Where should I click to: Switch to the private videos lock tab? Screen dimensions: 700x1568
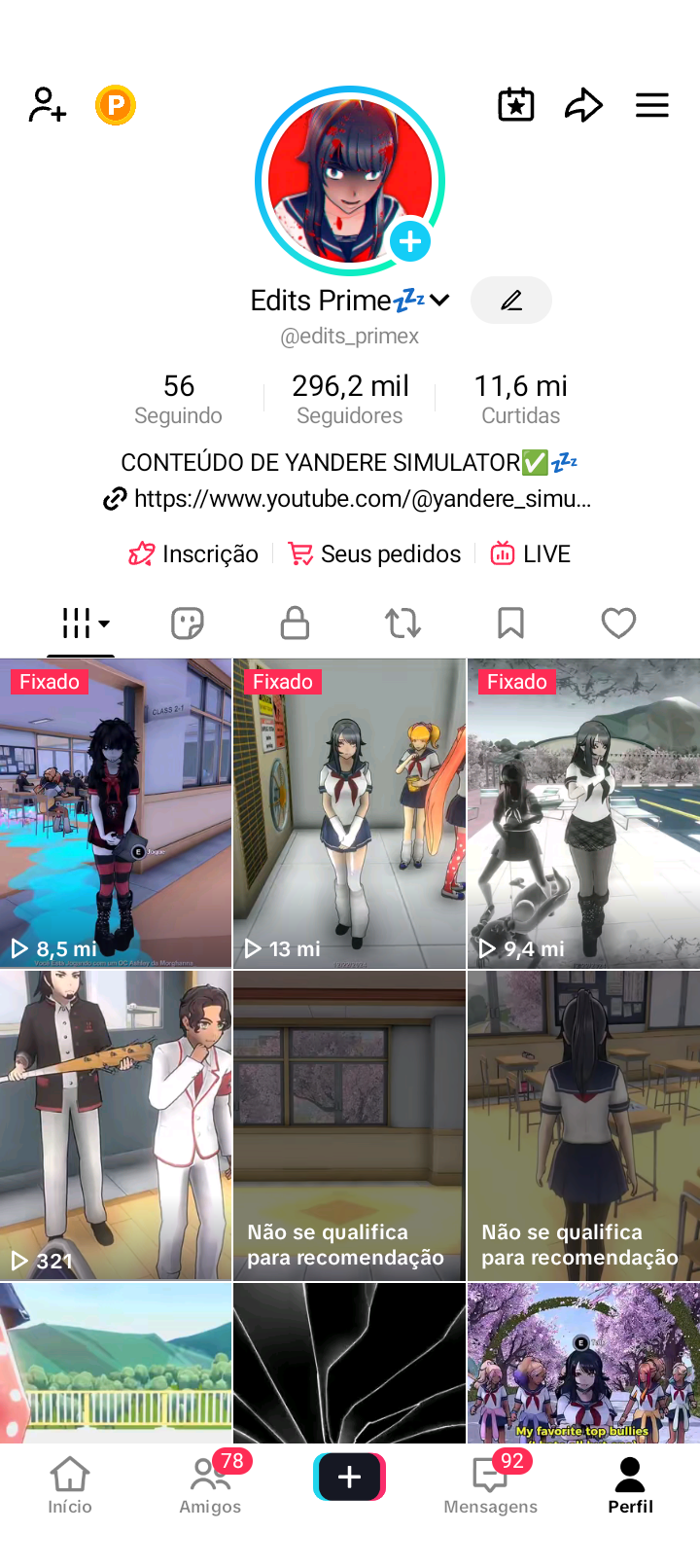pos(295,623)
